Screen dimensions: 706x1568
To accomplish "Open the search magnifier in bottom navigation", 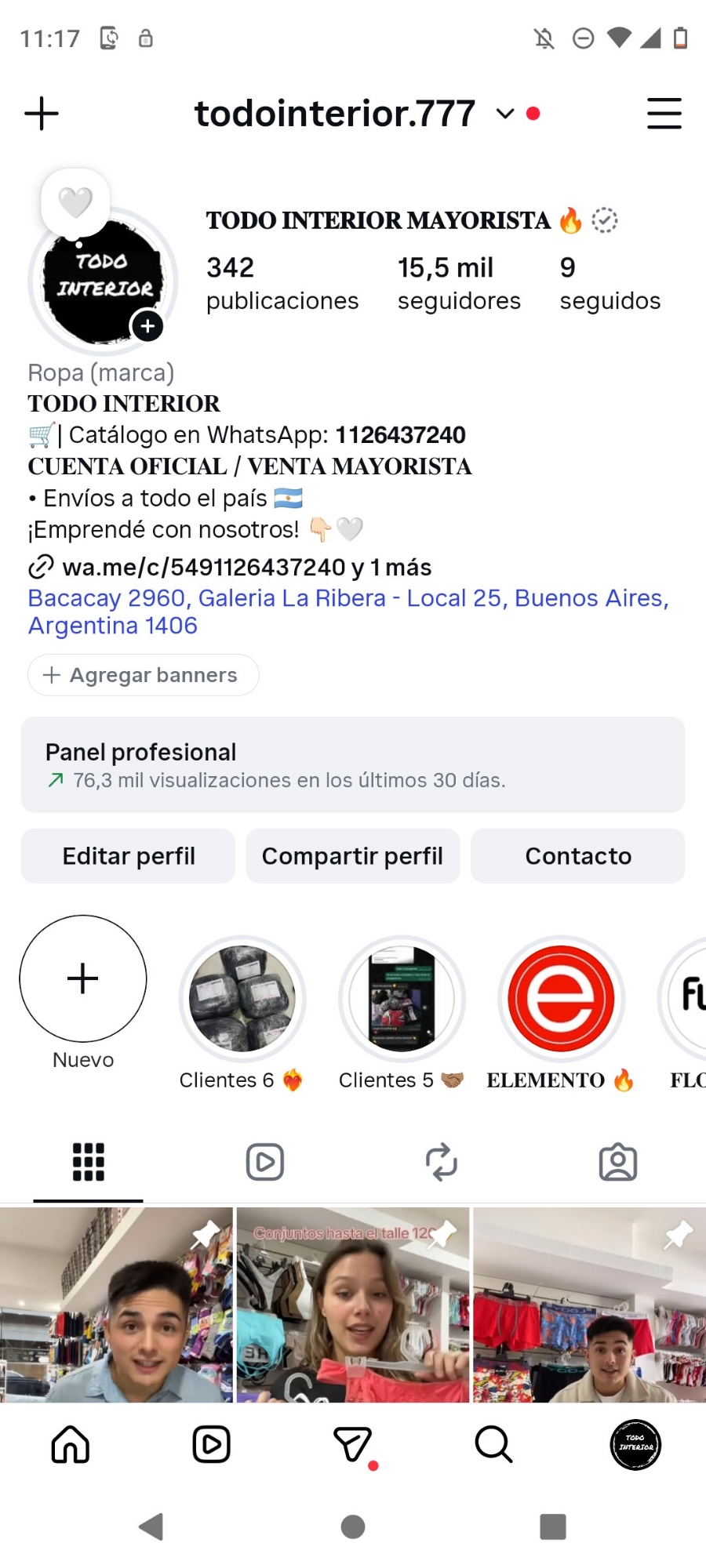I will tap(494, 1444).
